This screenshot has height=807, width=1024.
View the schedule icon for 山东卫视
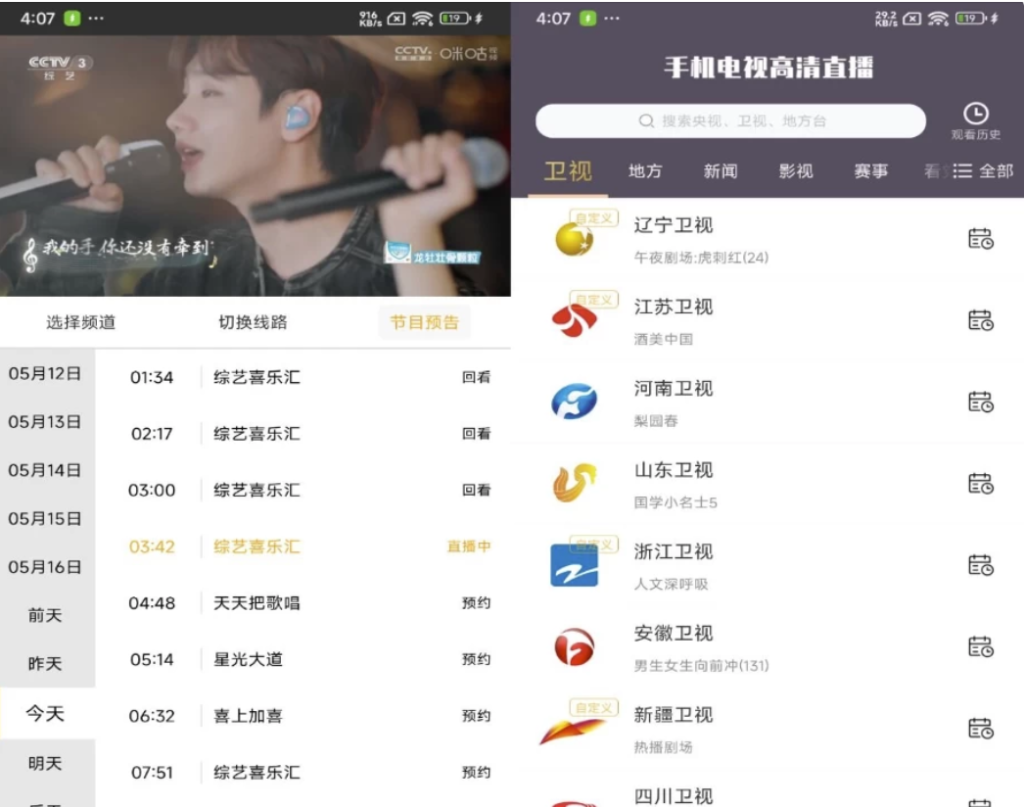[x=980, y=483]
